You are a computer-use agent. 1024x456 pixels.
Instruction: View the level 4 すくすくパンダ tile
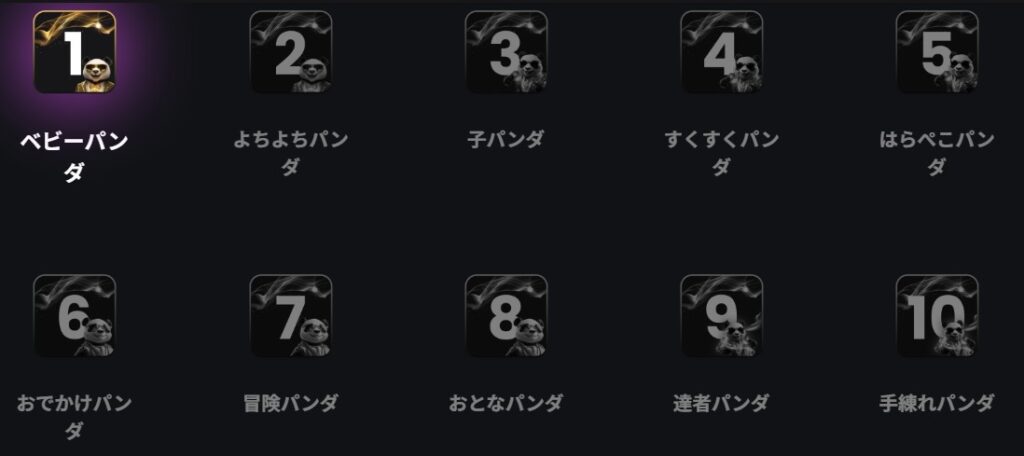point(721,52)
